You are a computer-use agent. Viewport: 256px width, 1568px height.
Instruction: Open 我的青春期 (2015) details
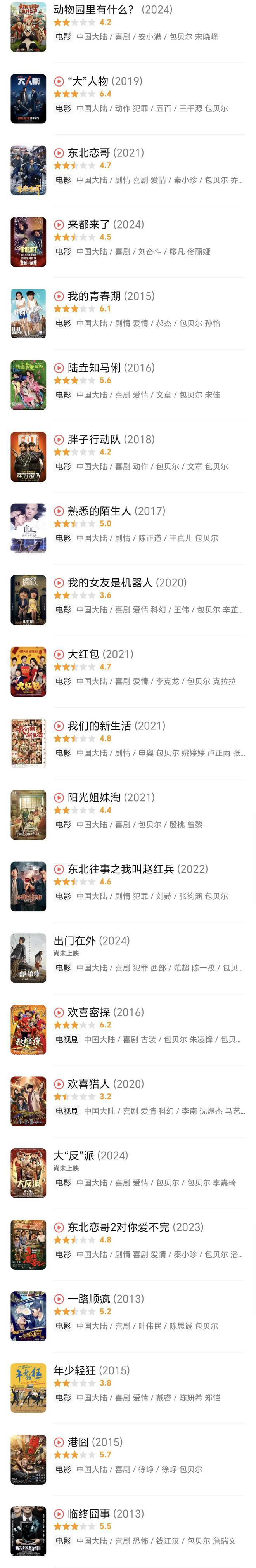[x=111, y=296]
